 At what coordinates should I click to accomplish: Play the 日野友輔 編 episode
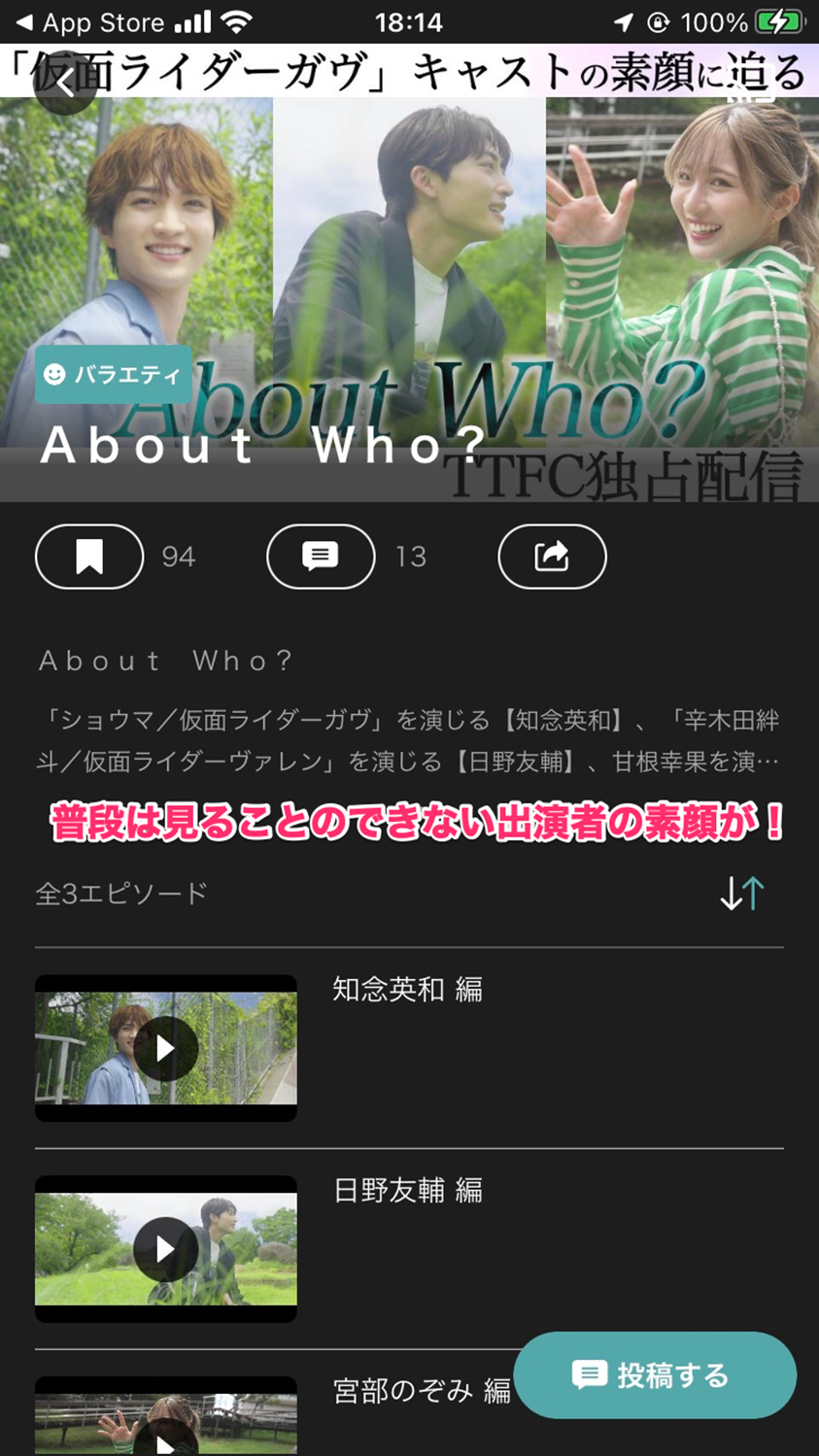point(166,1248)
